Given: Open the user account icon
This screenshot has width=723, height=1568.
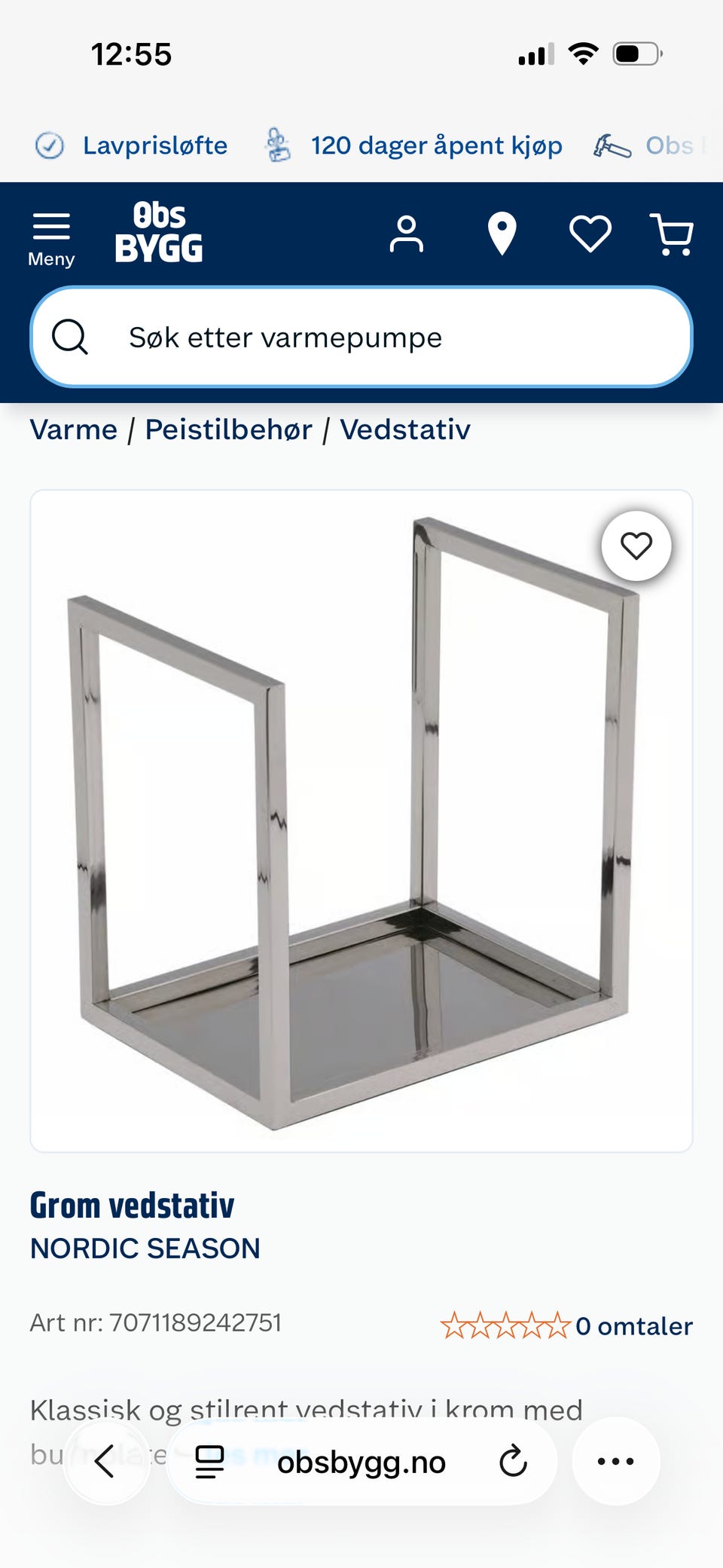Looking at the screenshot, I should [406, 235].
